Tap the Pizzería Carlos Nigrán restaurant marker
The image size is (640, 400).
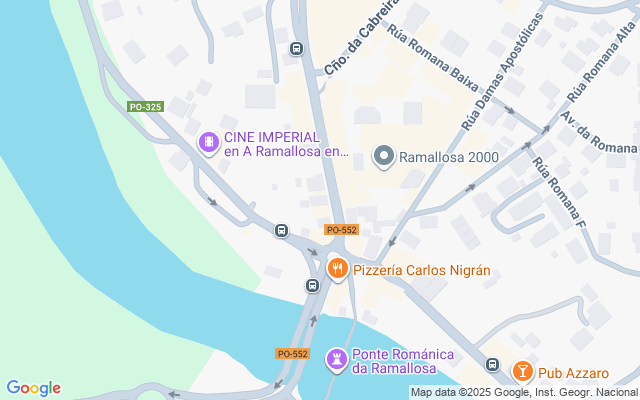(338, 268)
